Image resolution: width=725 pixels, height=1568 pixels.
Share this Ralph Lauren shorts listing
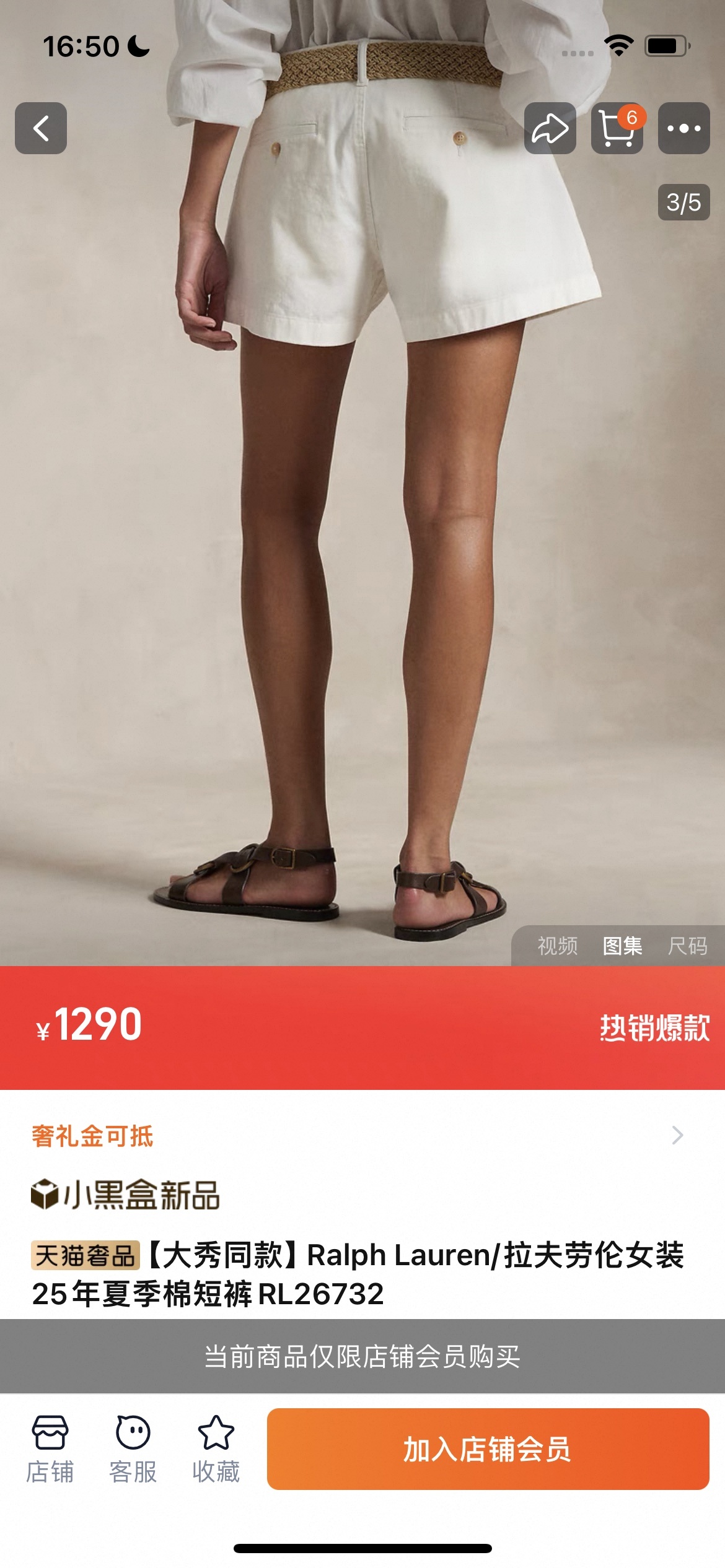550,128
